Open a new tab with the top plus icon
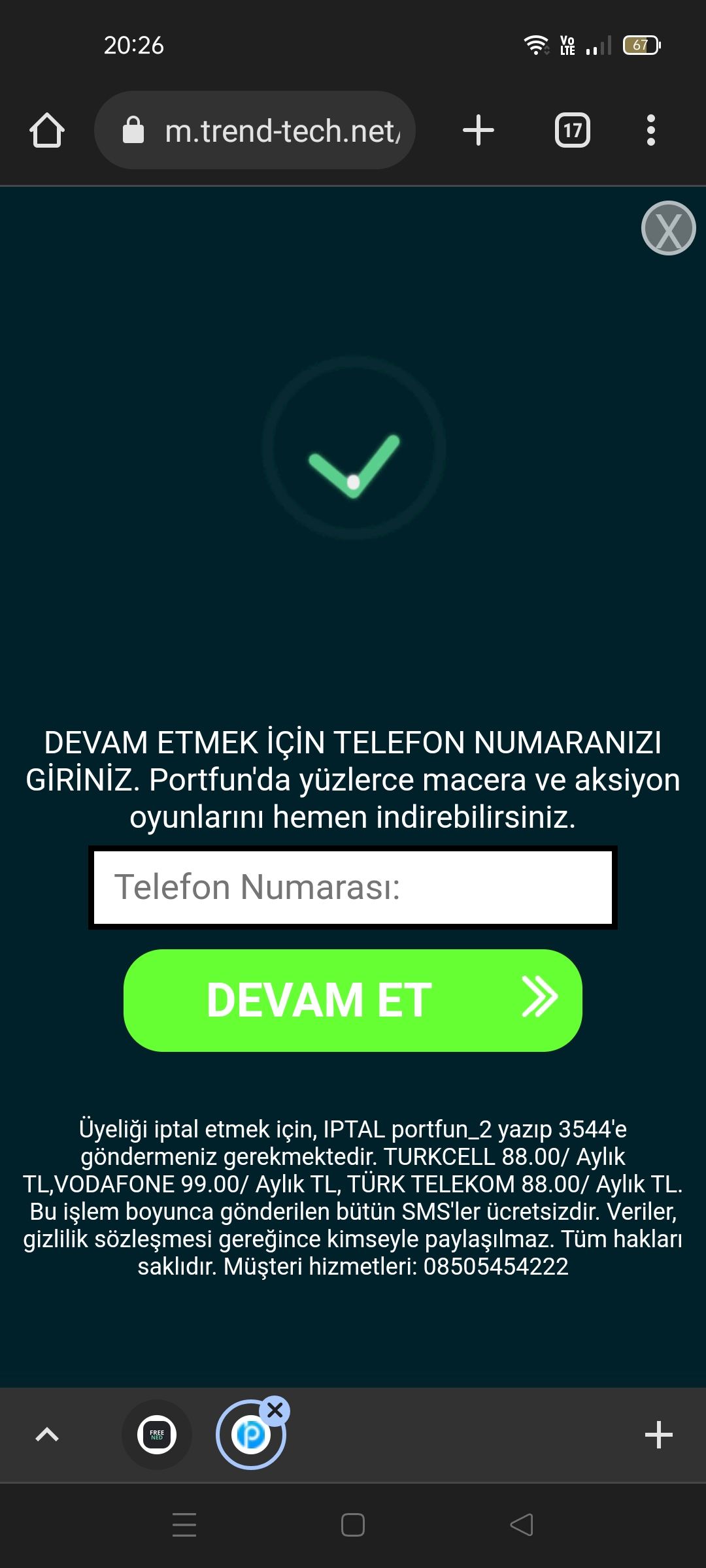The height and width of the screenshot is (1568, 706). pos(478,130)
